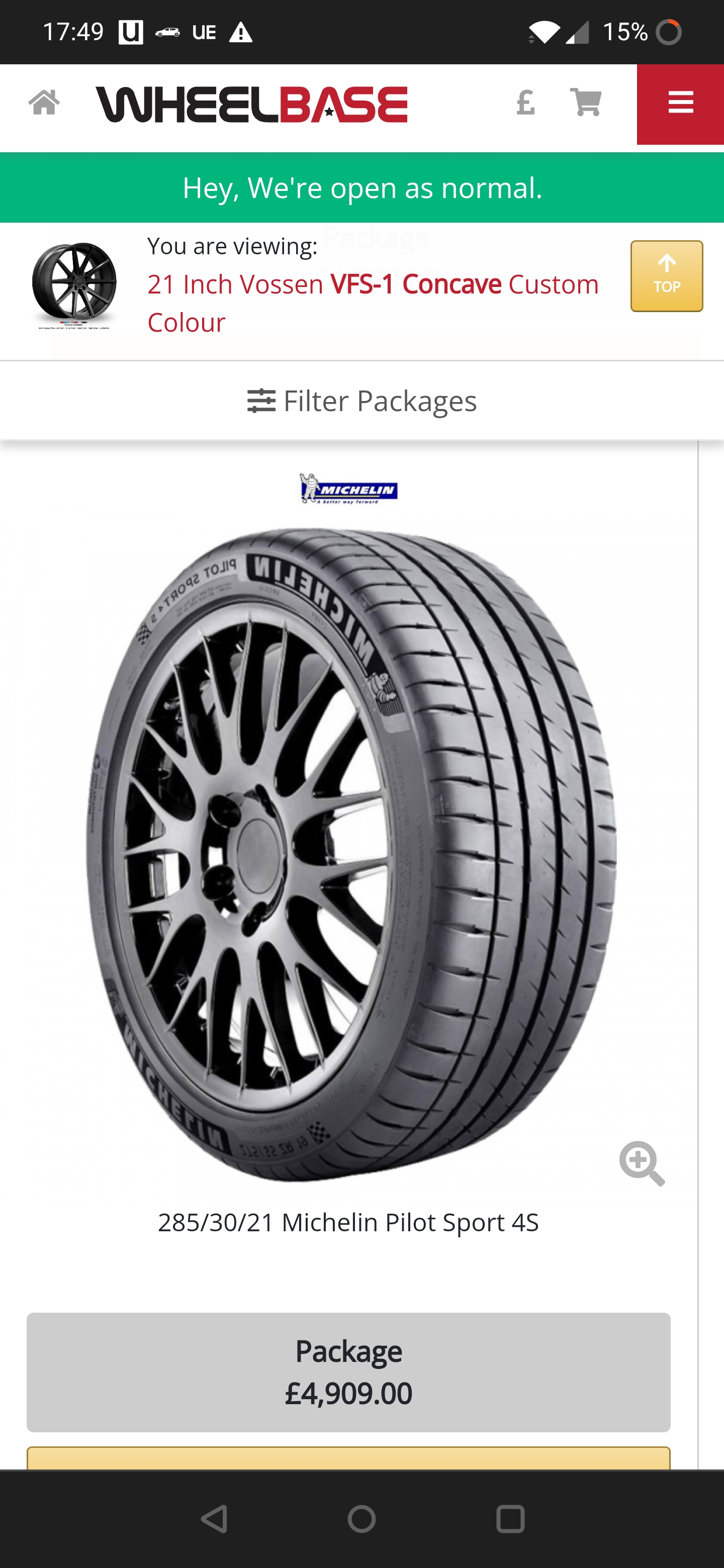The image size is (724, 1568).
Task: Jump back to top with TOP button
Action: [x=666, y=276]
